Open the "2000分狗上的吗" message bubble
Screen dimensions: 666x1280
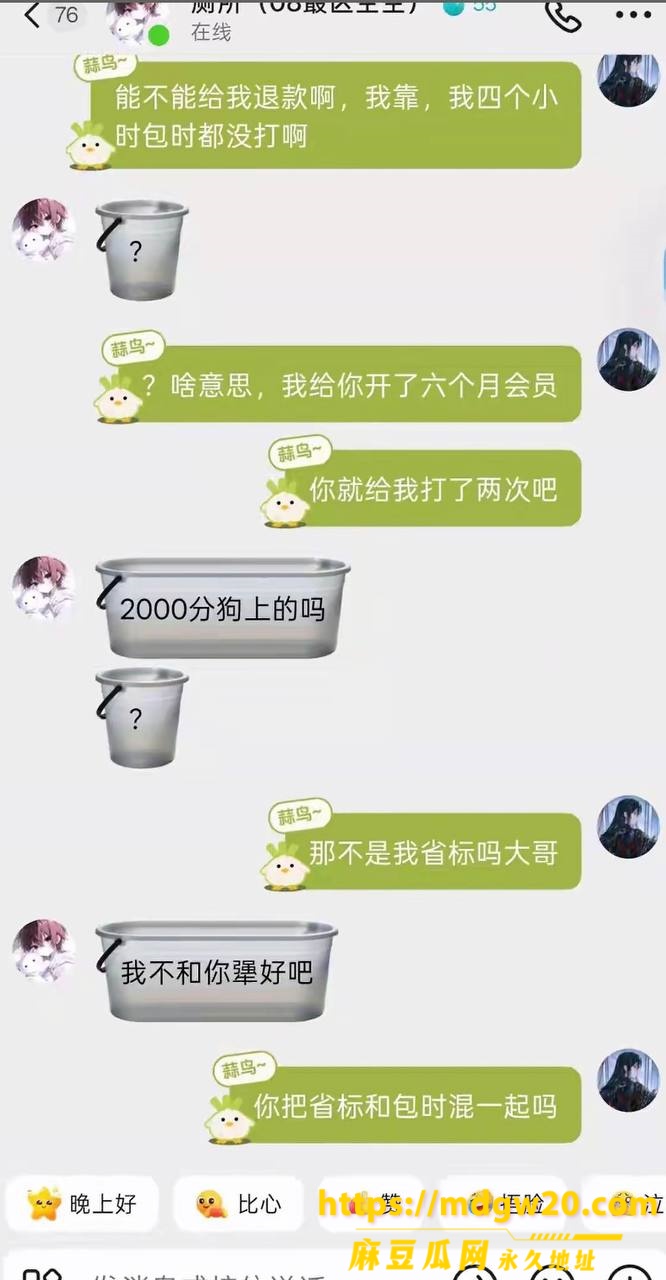point(222,608)
